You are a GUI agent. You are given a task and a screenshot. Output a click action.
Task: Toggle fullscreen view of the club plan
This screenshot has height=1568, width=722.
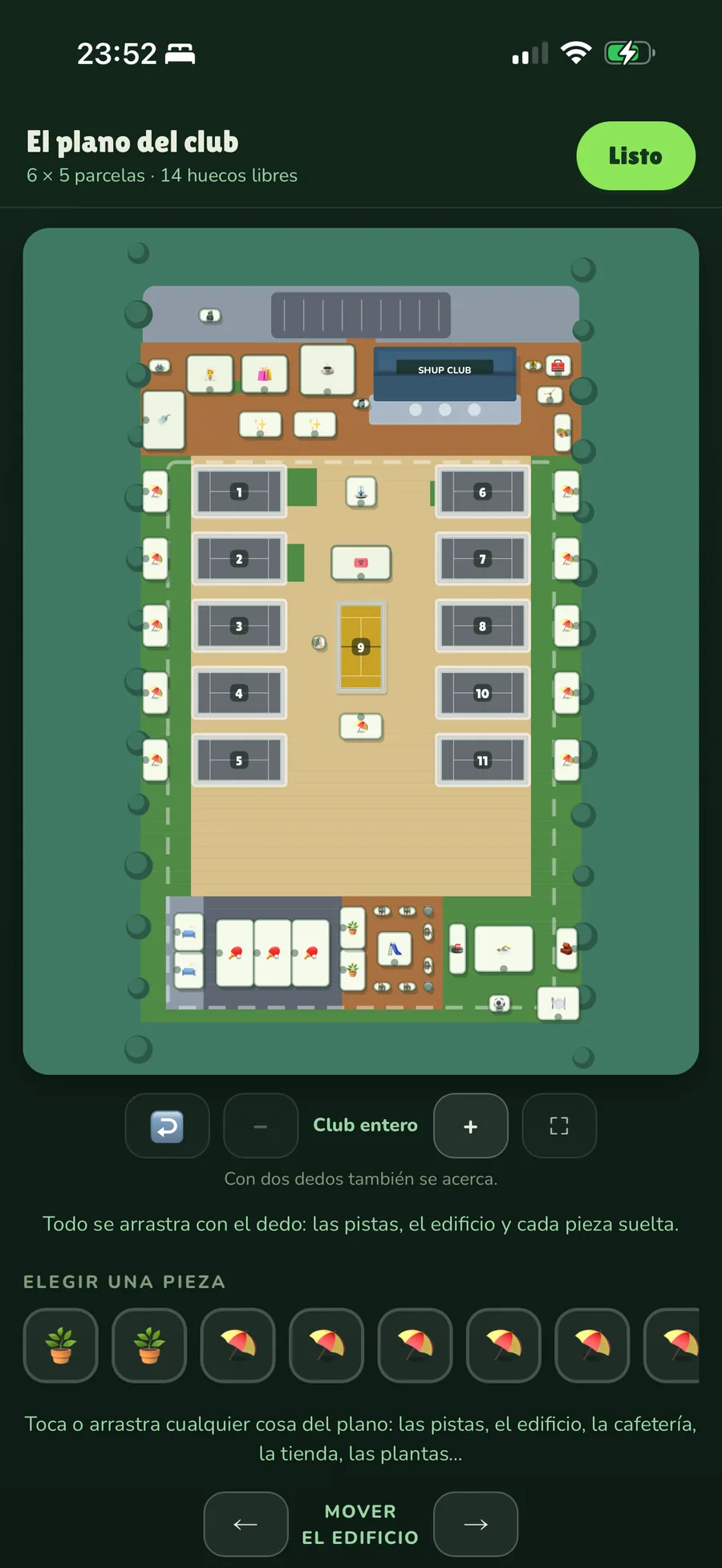click(x=559, y=1125)
